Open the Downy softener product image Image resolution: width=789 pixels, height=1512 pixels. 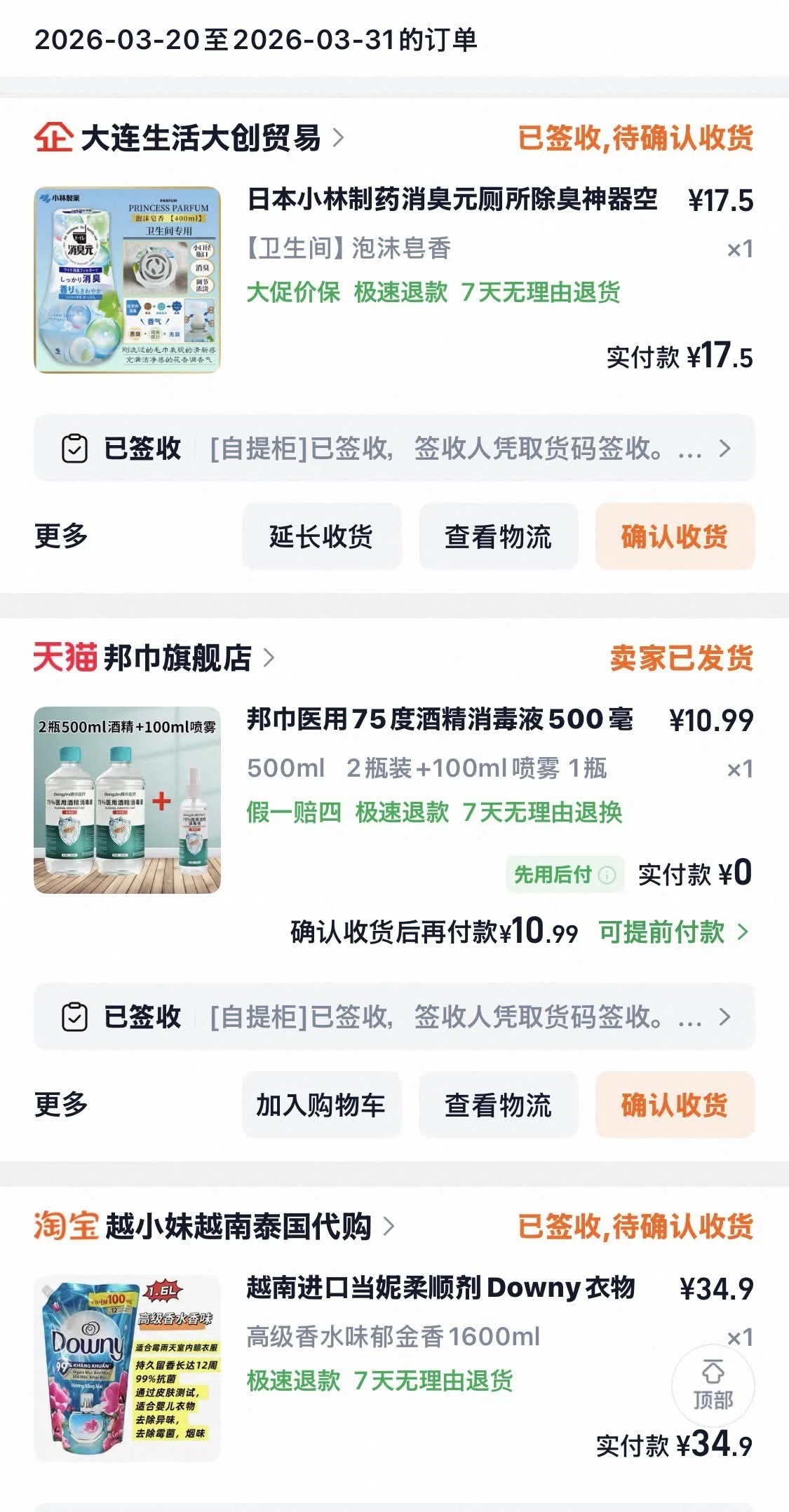(127, 1368)
